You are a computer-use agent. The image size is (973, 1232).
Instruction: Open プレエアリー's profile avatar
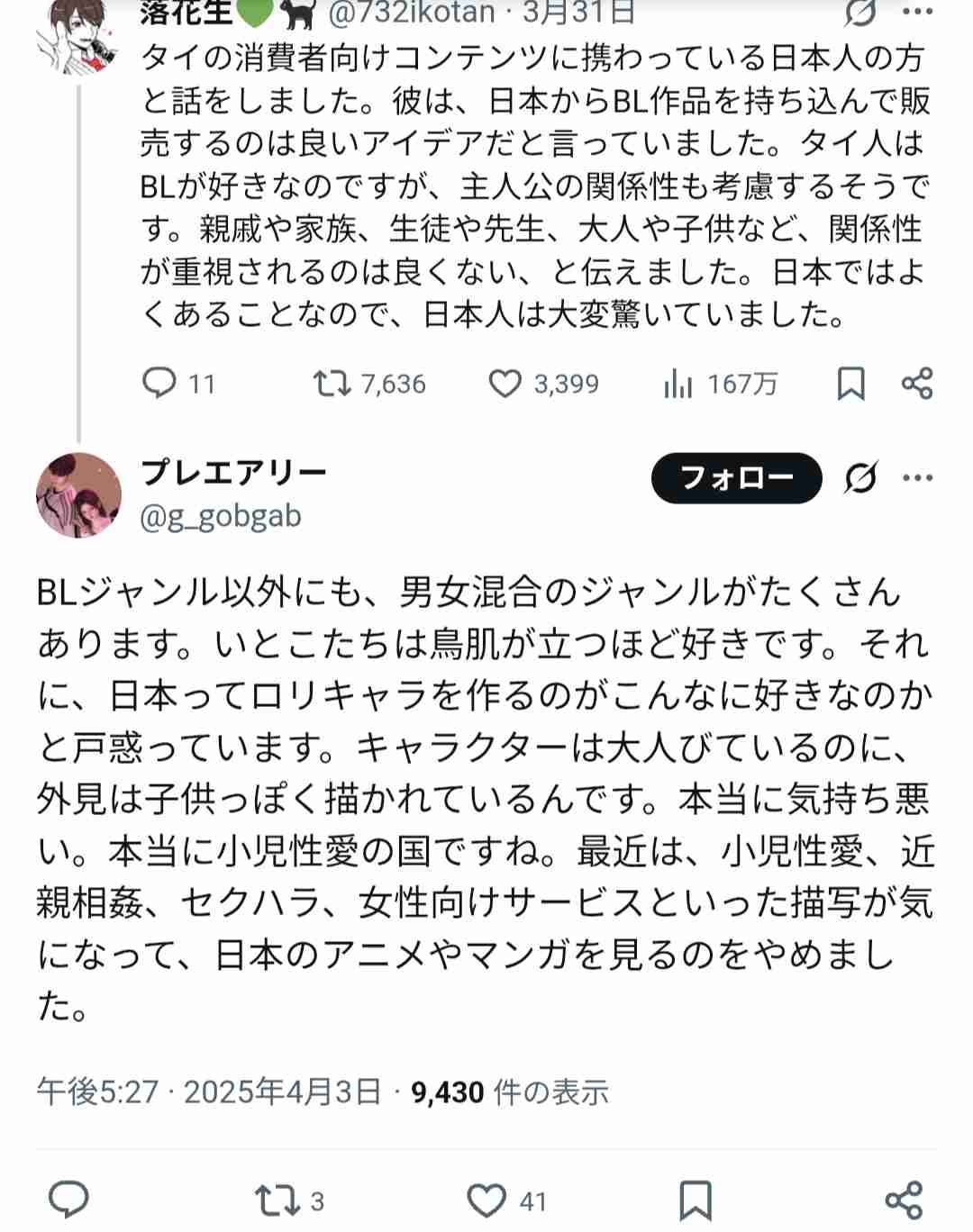78,495
